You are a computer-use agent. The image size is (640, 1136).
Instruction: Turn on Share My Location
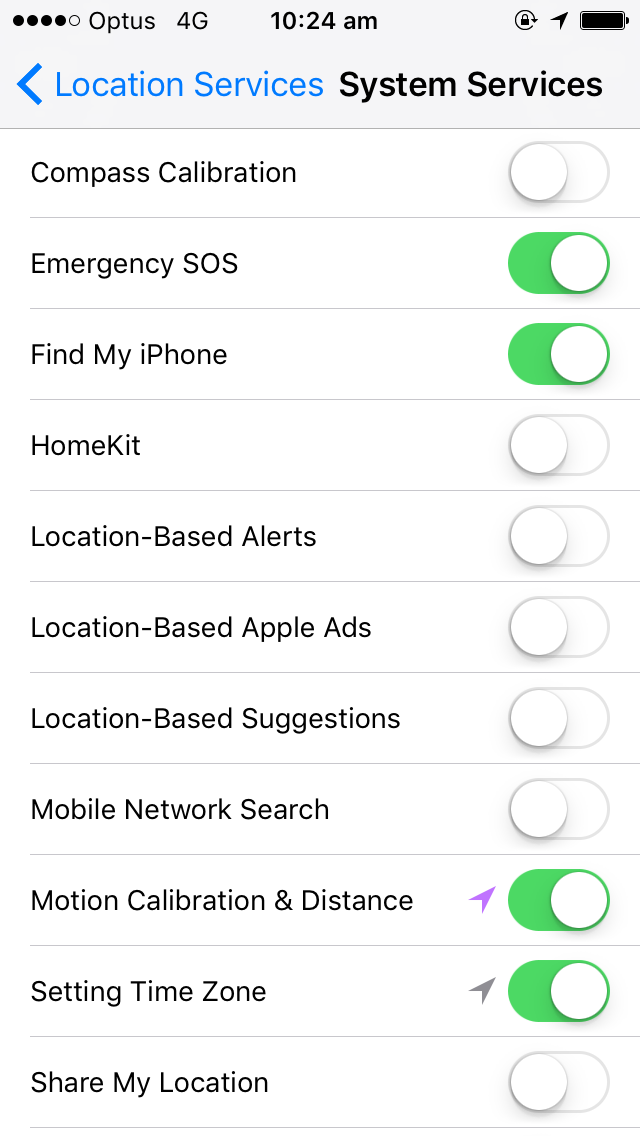pos(558,1083)
